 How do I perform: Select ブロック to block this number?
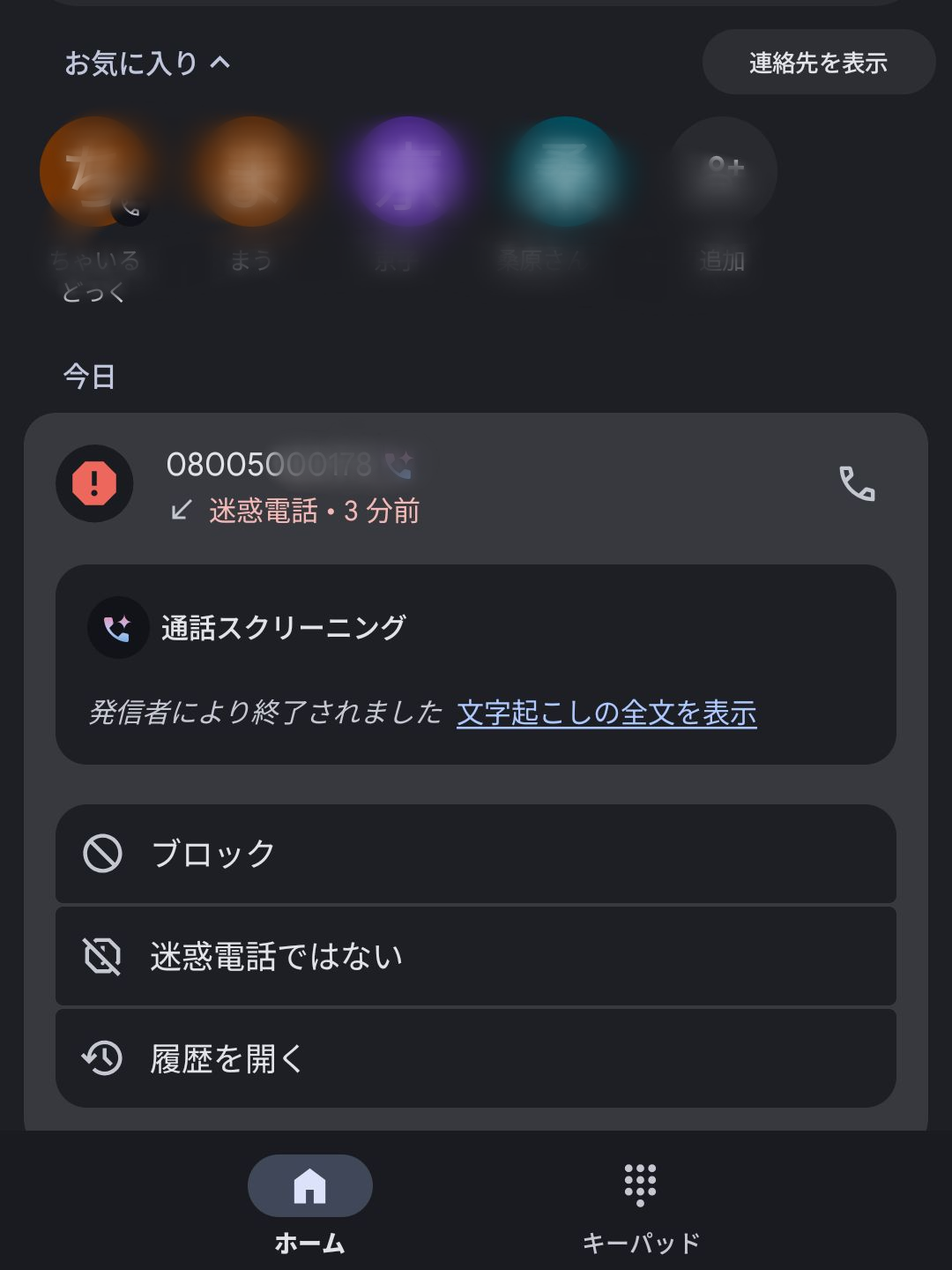tap(476, 854)
